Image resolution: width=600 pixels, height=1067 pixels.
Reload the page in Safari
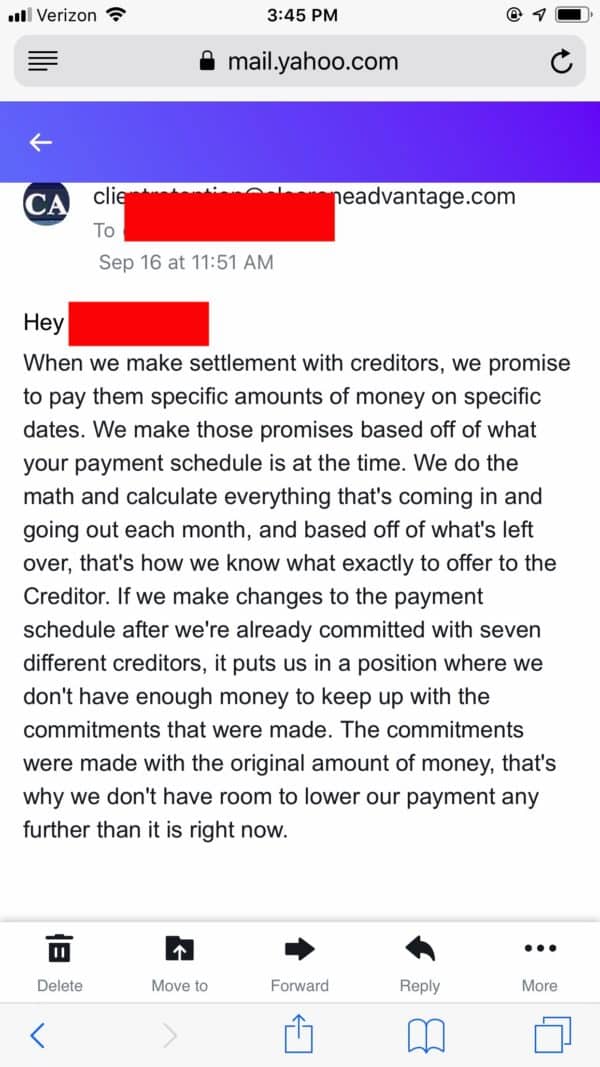[562, 62]
